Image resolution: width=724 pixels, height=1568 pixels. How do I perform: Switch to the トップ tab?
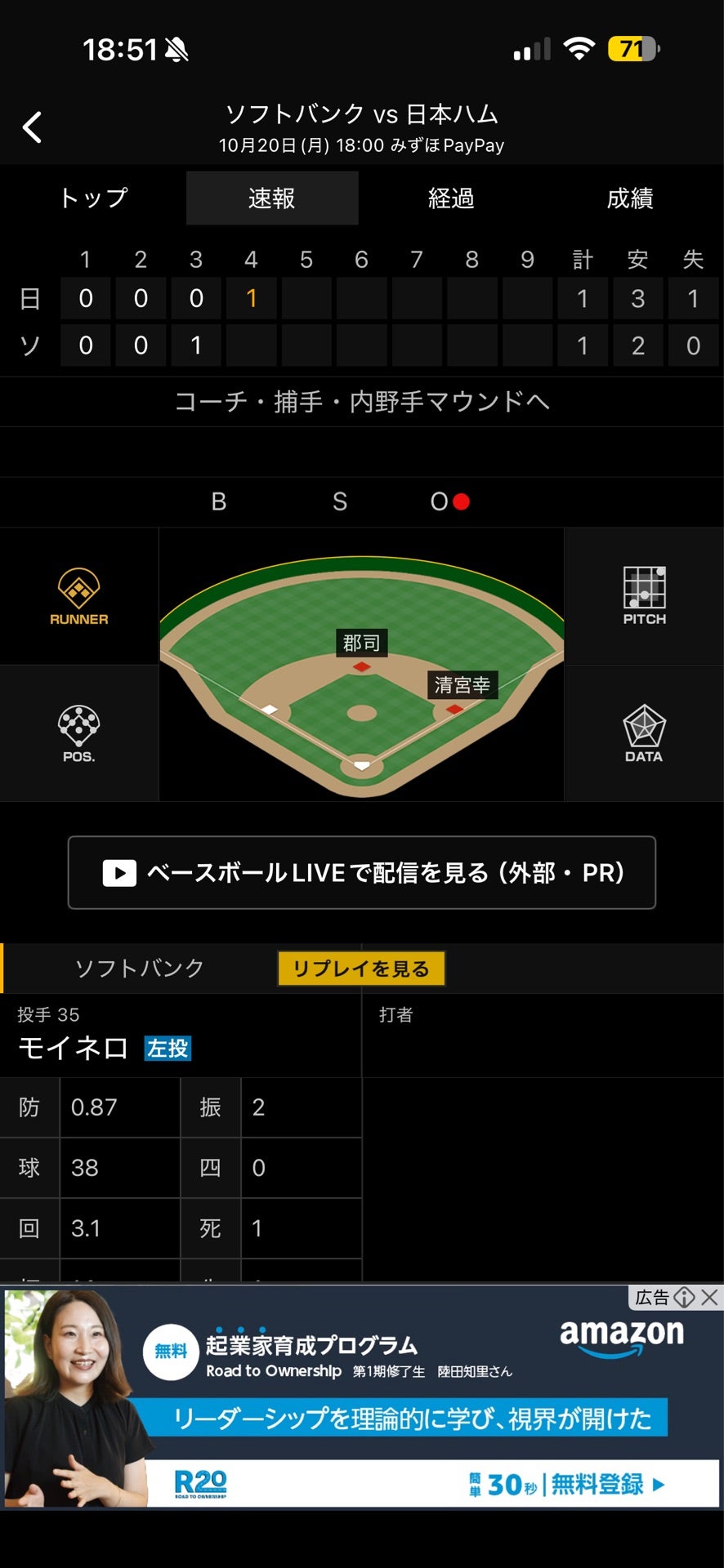[93, 198]
